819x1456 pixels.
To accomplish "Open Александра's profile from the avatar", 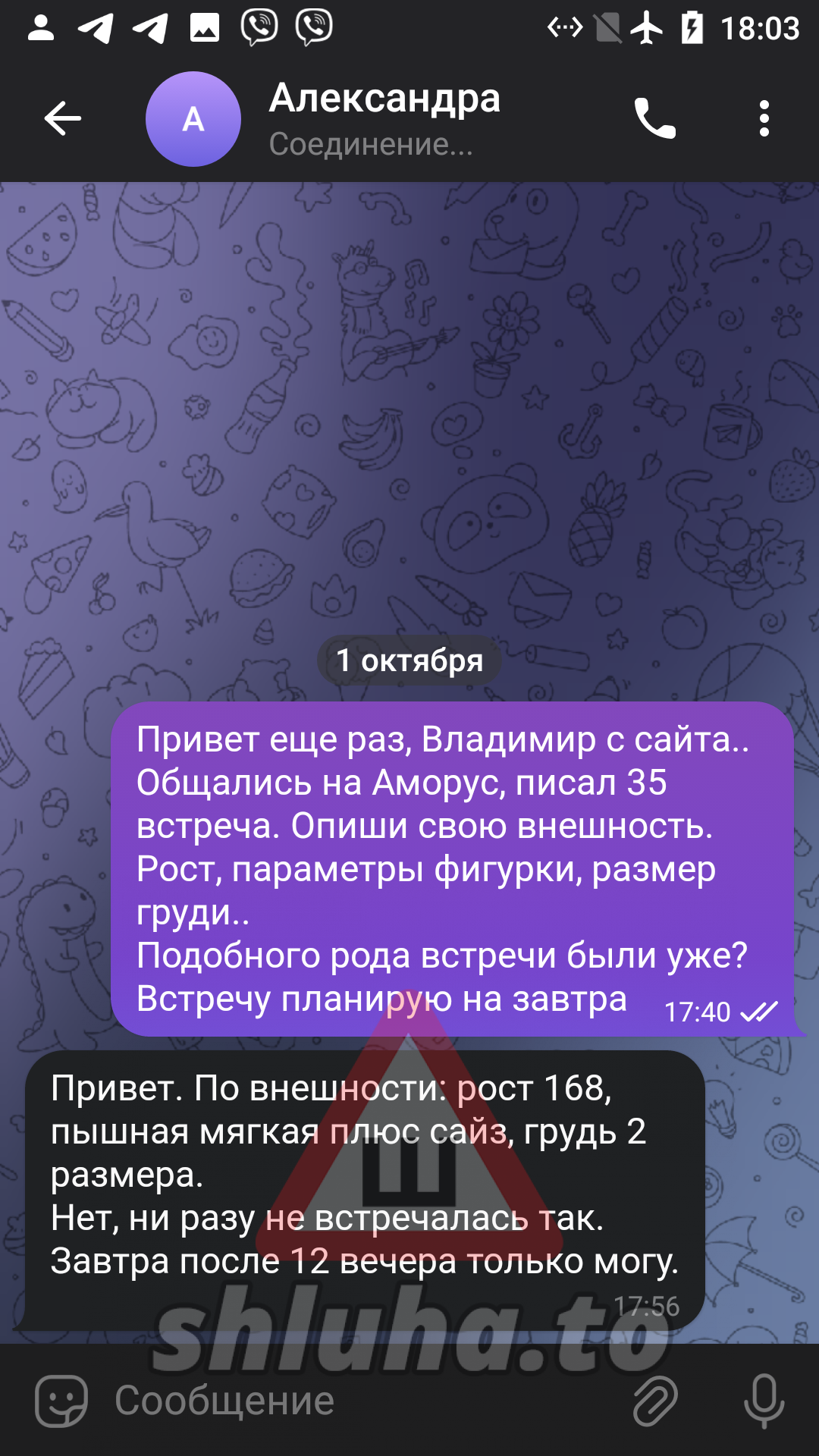I will (193, 119).
